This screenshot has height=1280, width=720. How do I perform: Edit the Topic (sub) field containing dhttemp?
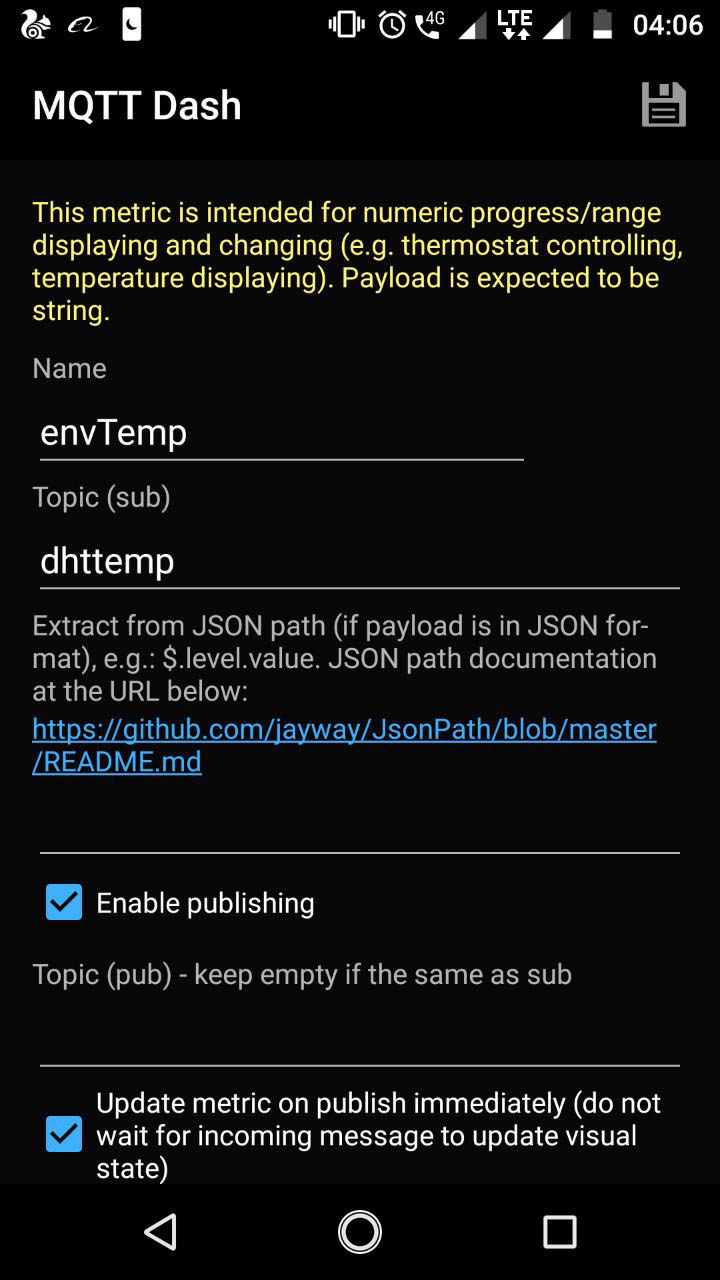click(x=359, y=561)
